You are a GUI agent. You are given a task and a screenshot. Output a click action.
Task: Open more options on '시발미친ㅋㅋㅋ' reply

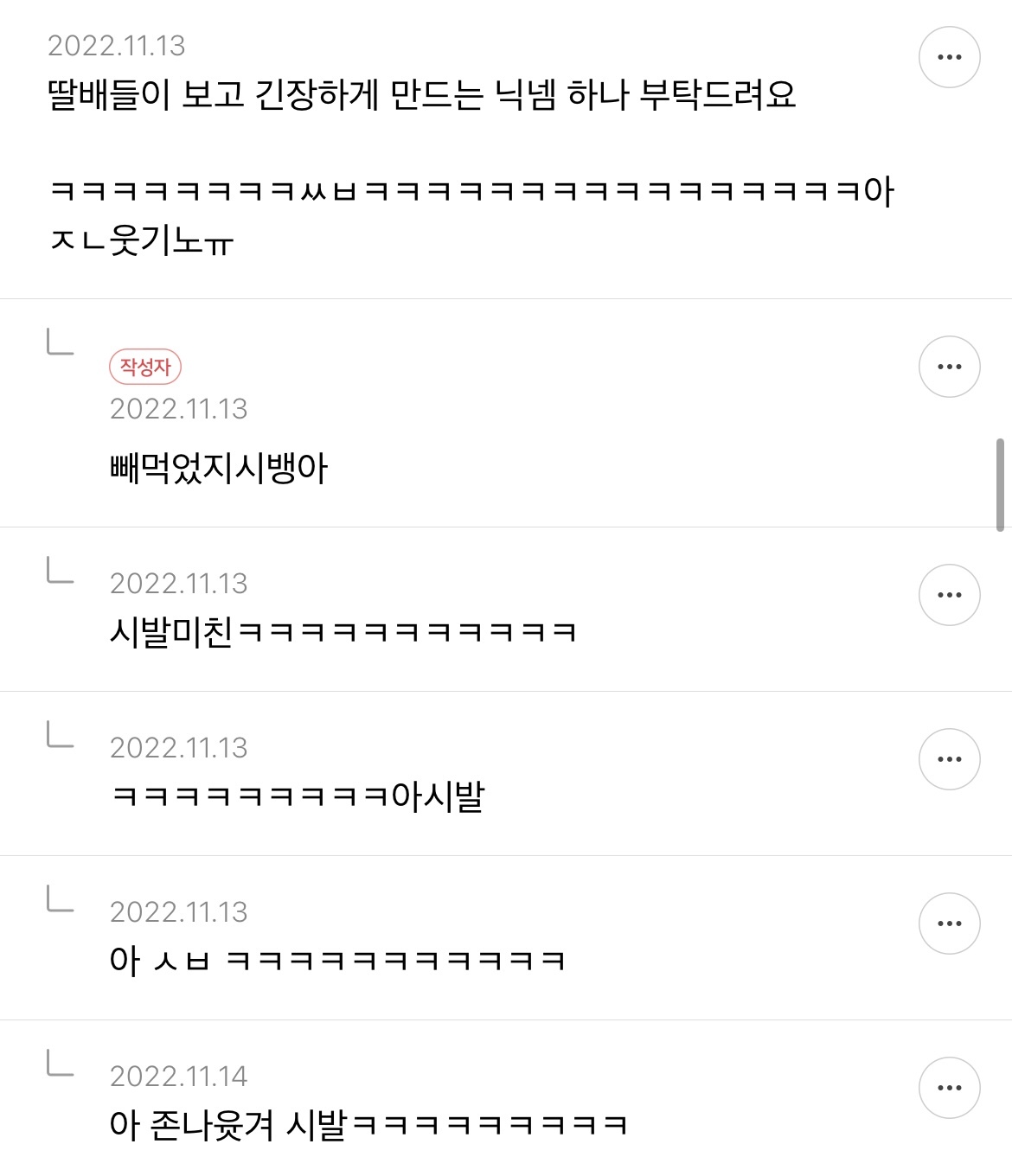[x=949, y=595]
